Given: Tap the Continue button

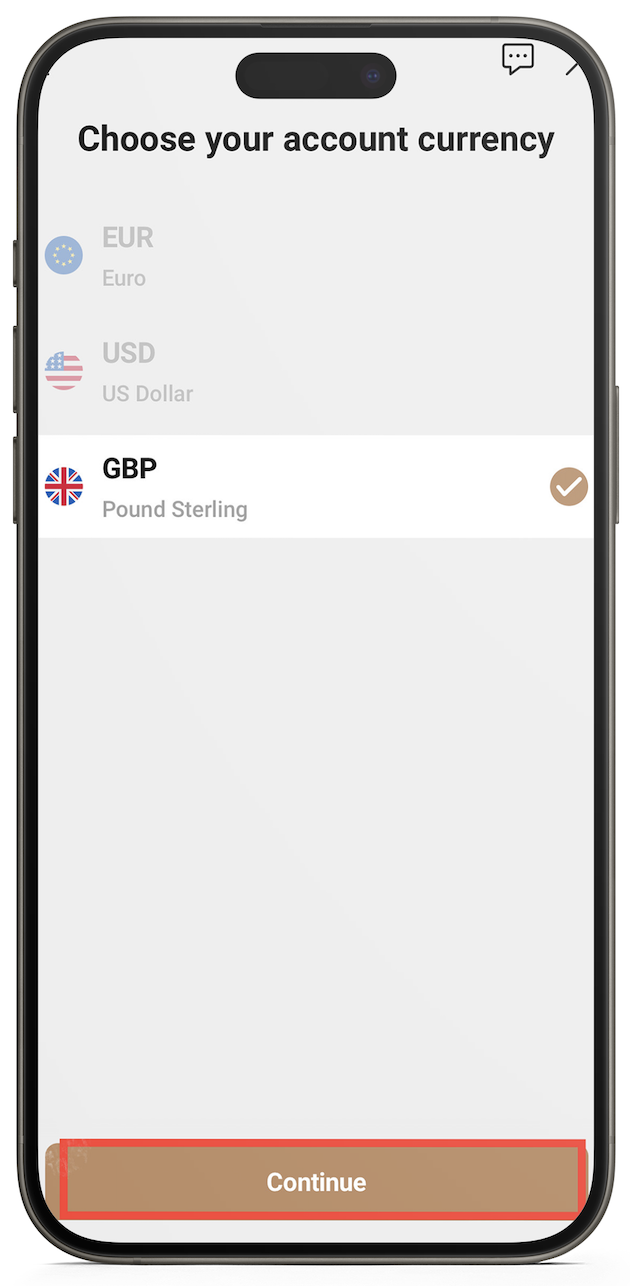Looking at the screenshot, I should [316, 1181].
